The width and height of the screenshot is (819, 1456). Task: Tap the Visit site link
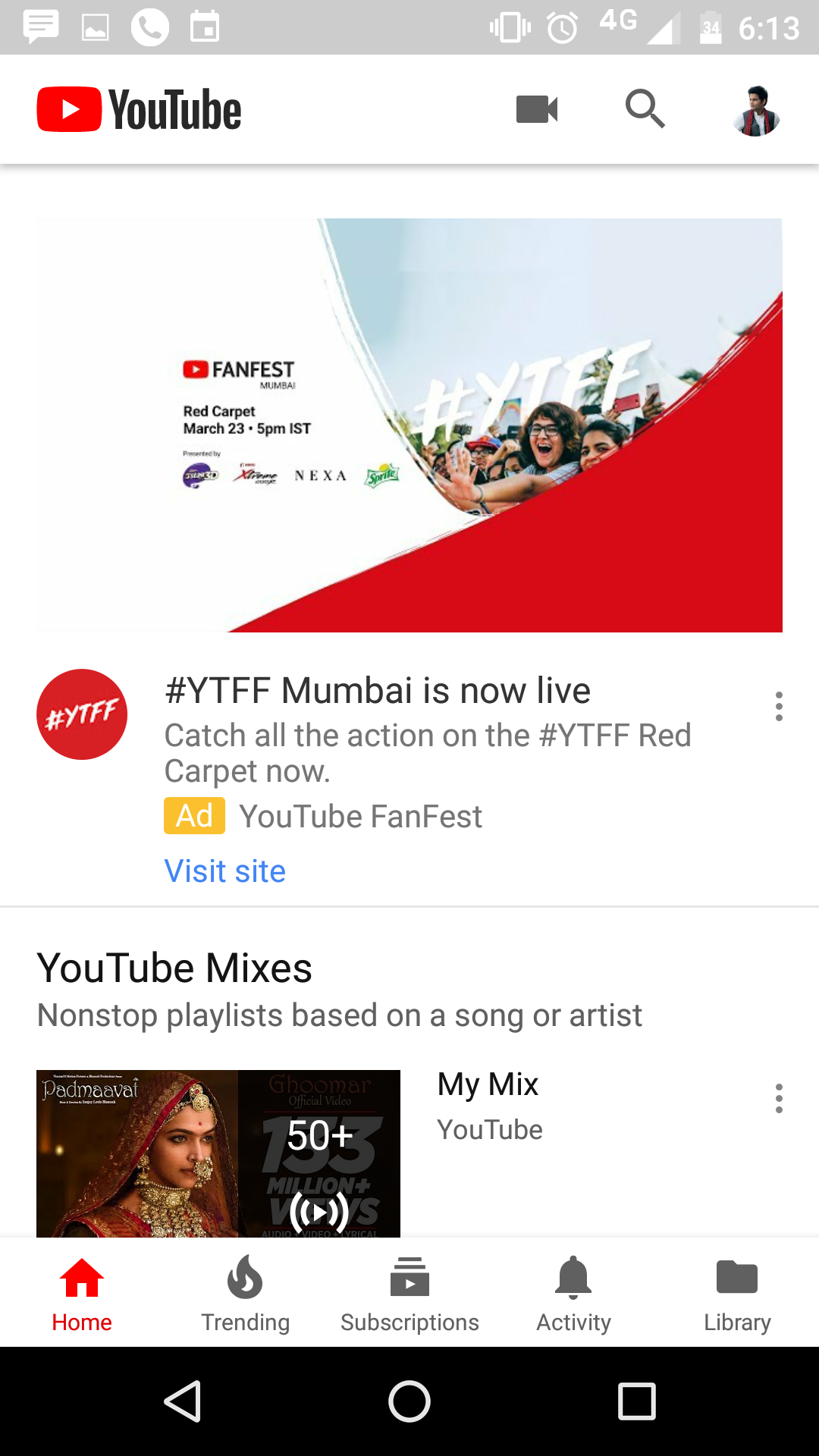tap(225, 871)
